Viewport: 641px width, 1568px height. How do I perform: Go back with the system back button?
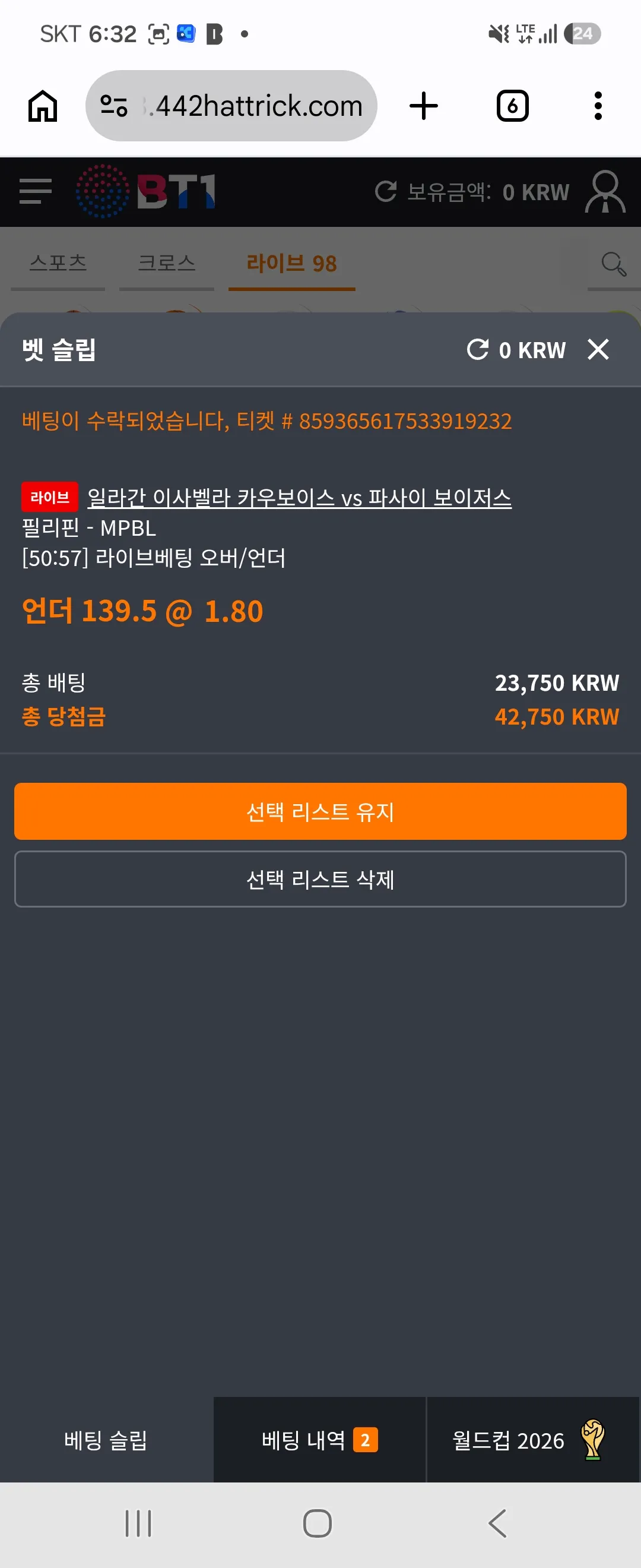click(497, 1523)
